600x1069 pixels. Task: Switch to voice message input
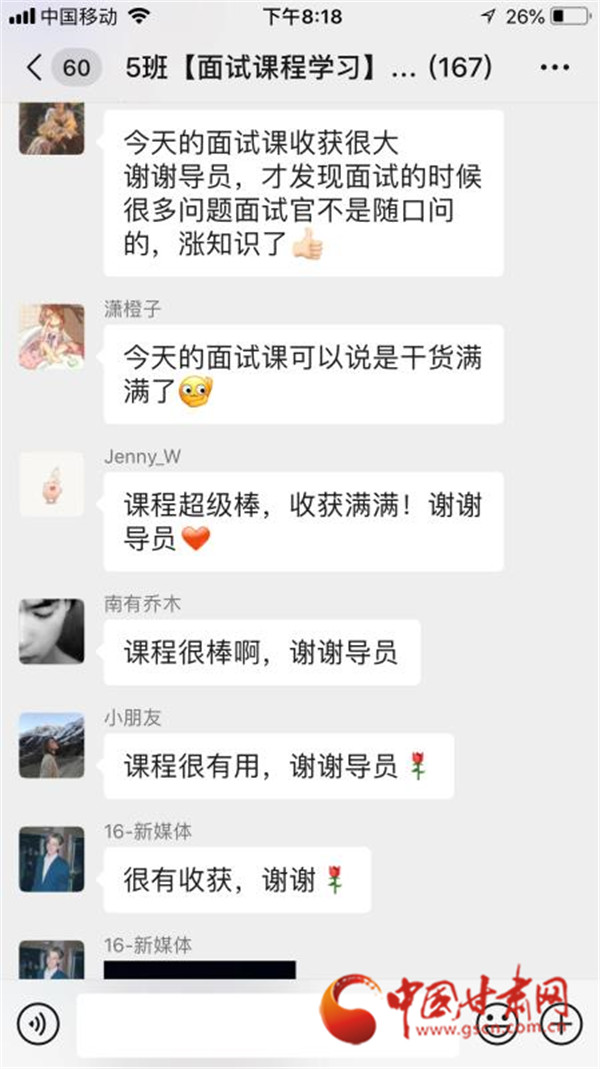pos(38,1024)
